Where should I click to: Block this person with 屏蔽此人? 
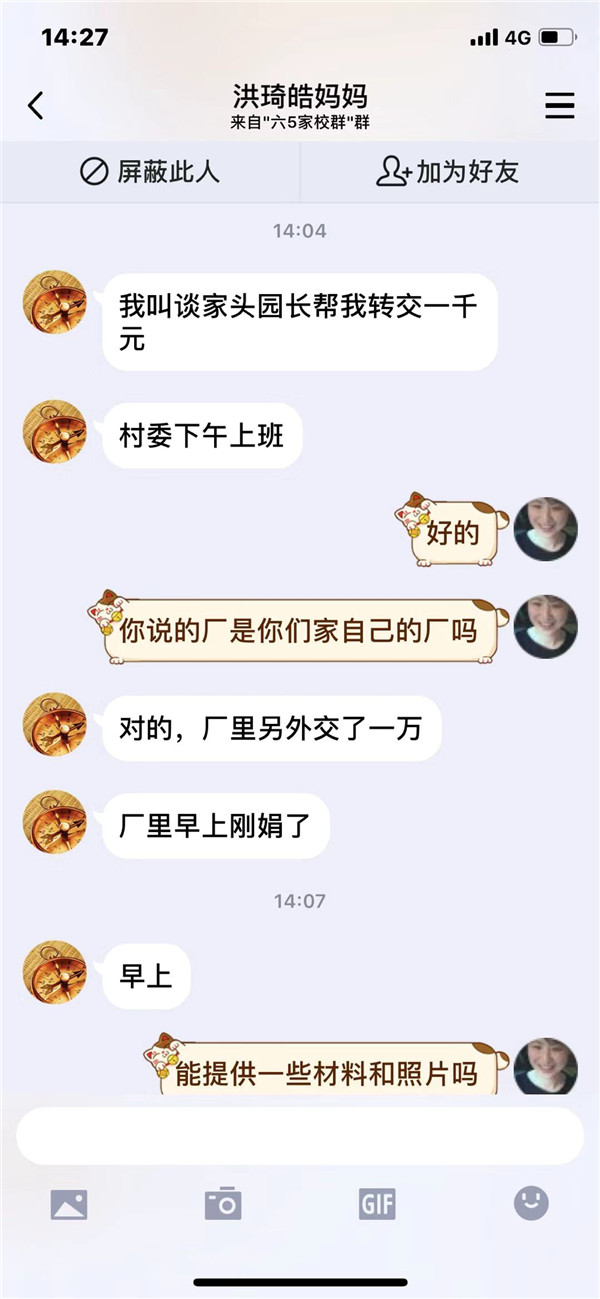click(150, 172)
